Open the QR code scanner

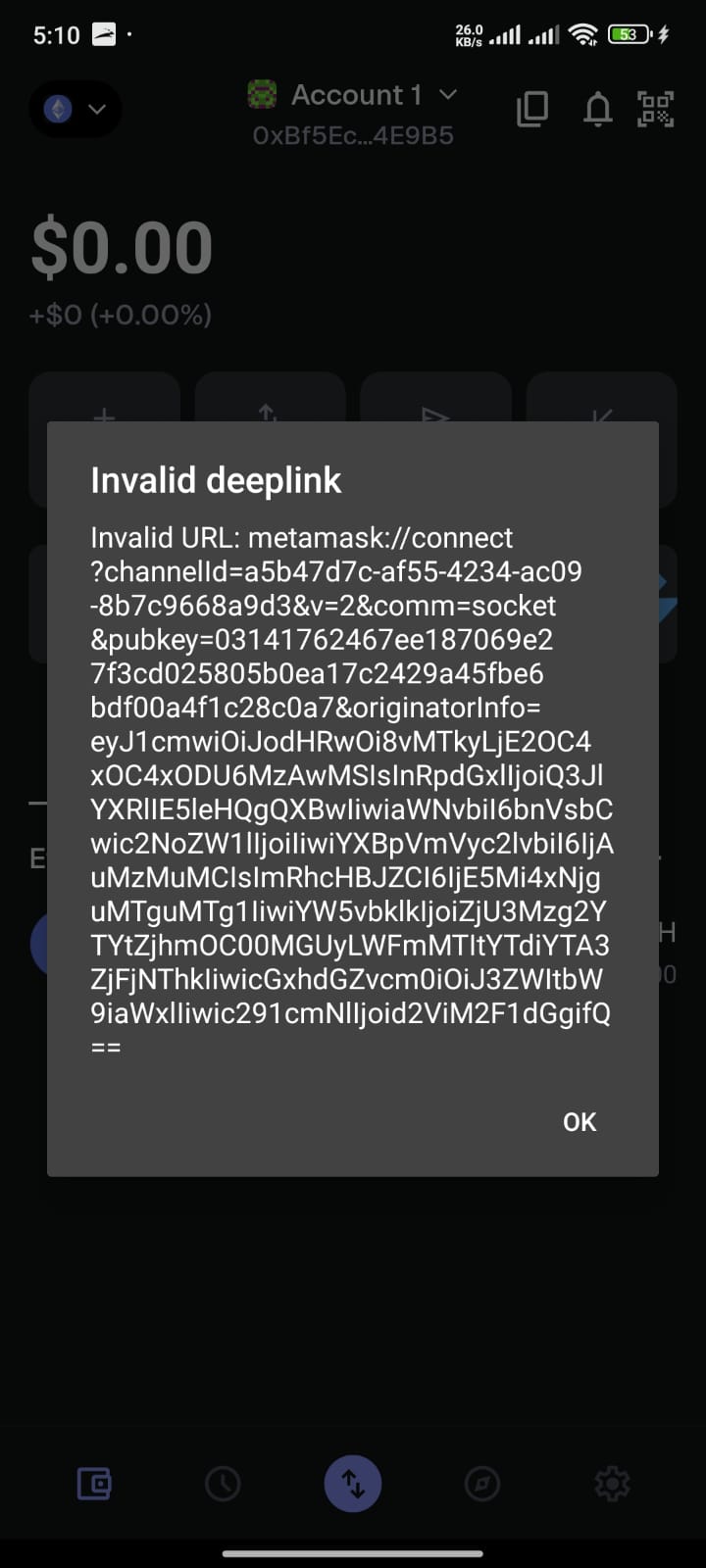pyautogui.click(x=656, y=109)
